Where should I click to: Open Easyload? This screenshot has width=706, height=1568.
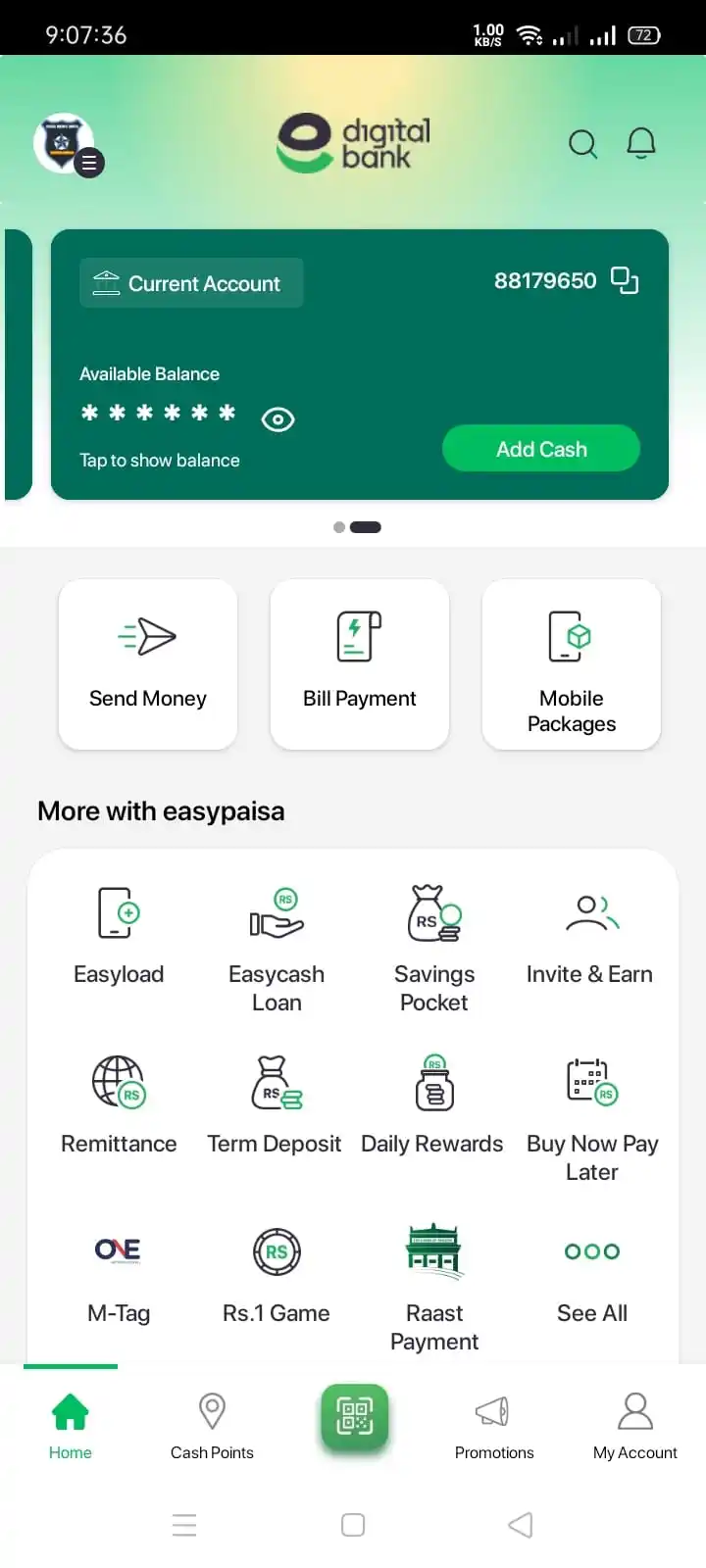[119, 936]
